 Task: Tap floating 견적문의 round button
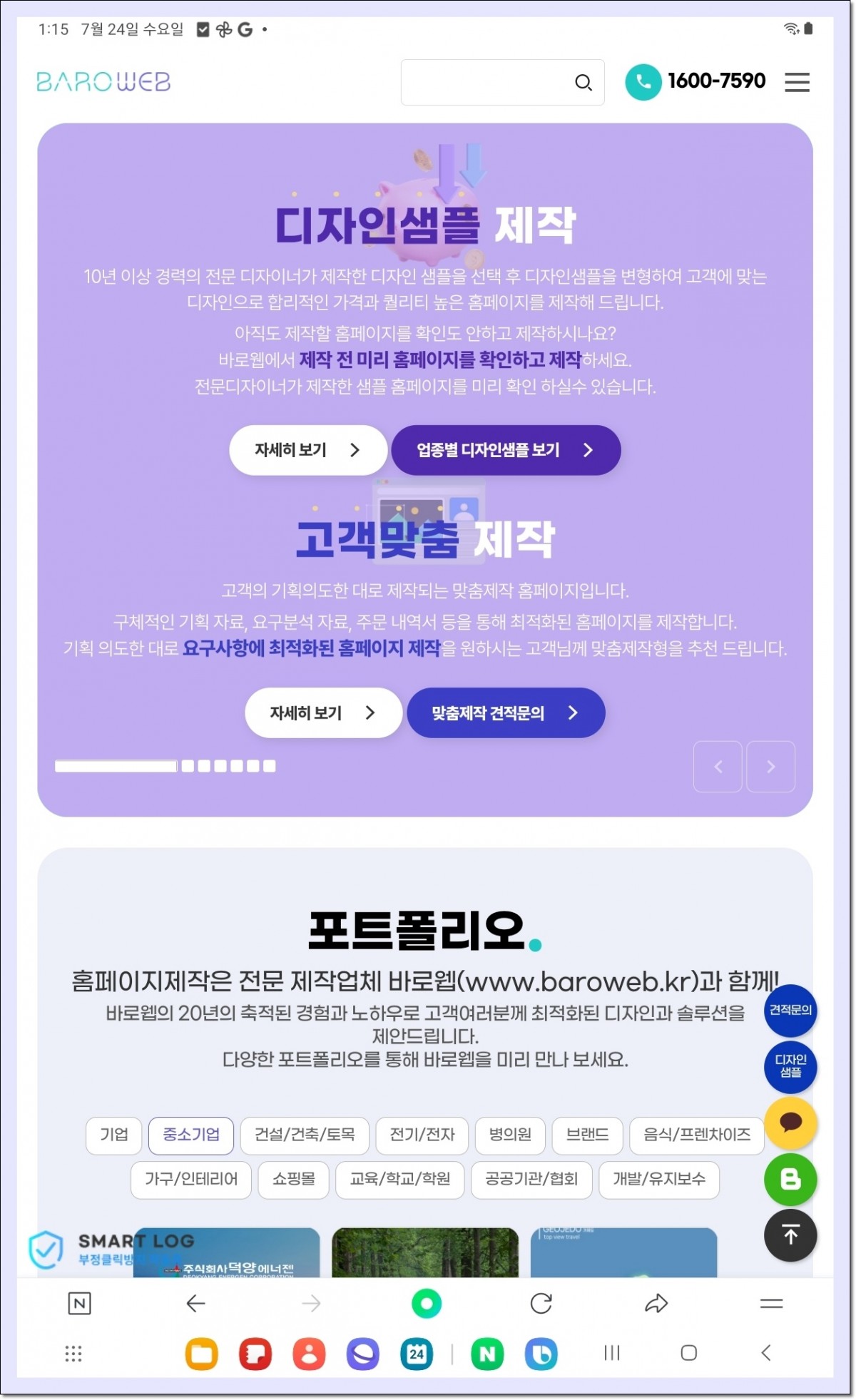[x=790, y=1010]
